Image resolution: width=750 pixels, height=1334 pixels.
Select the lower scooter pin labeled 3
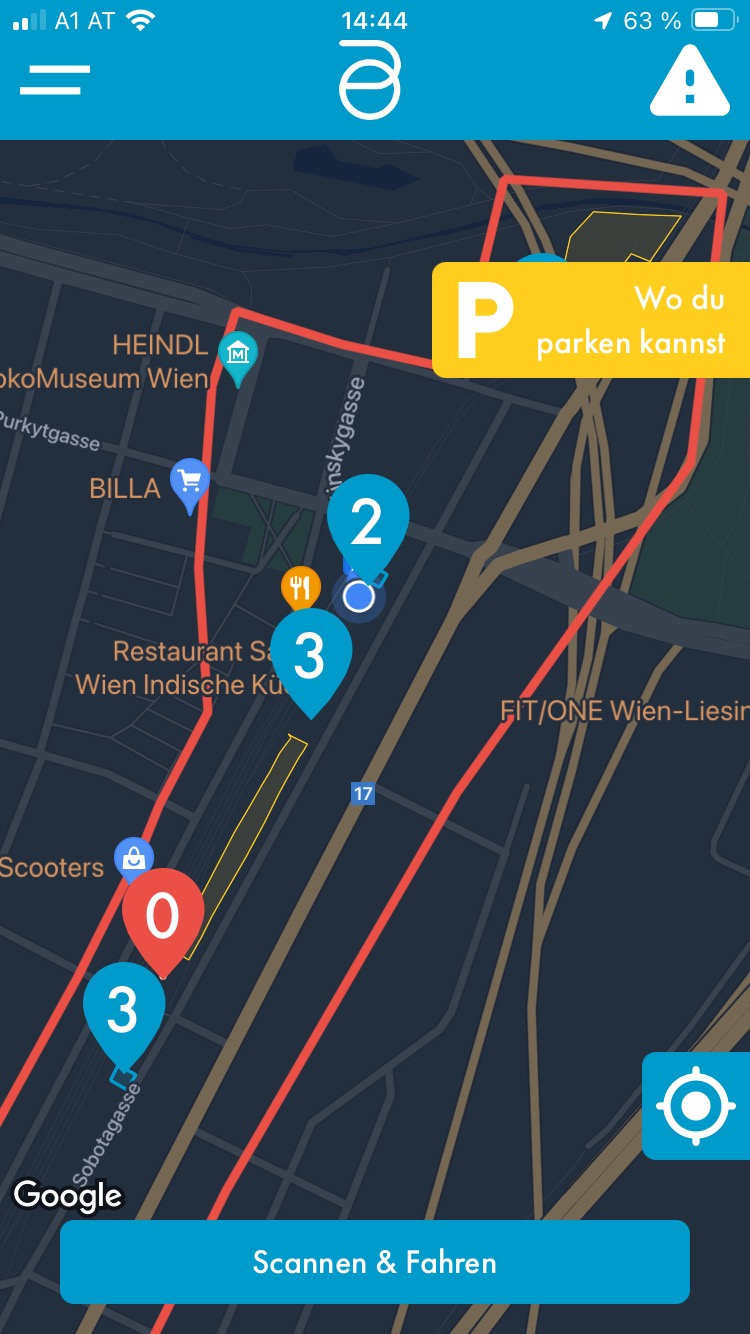point(123,1010)
